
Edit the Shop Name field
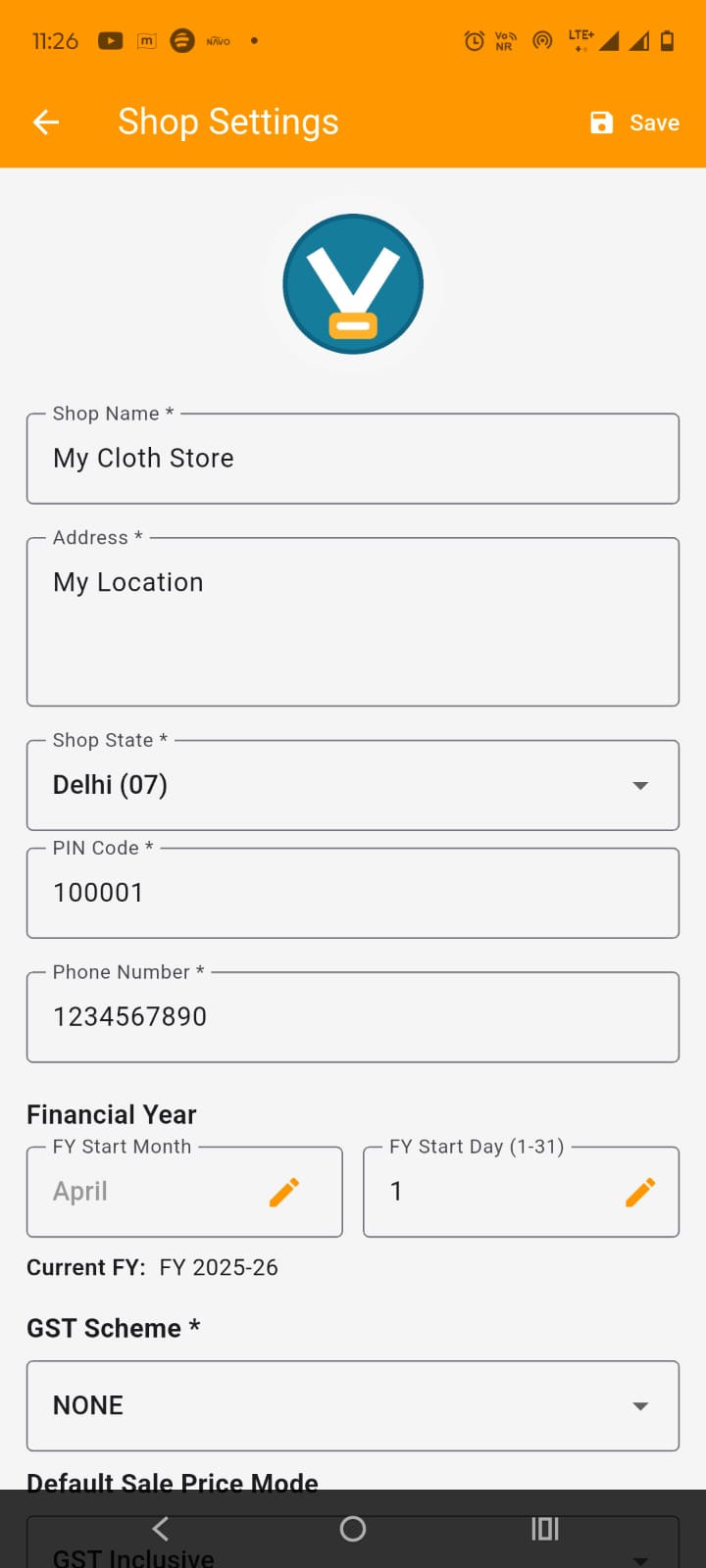click(353, 459)
